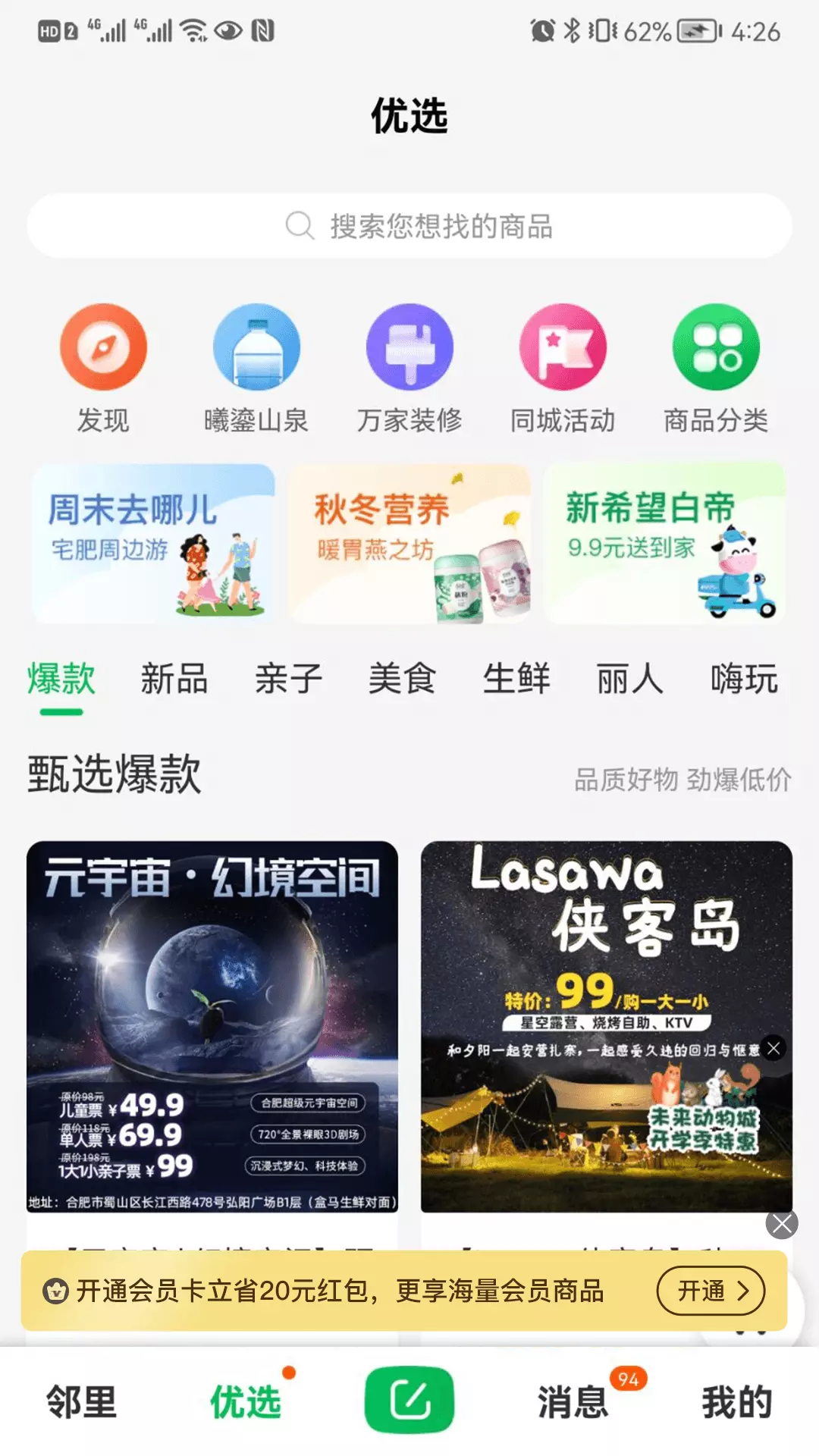Tap the green compose post button
Viewport: 819px width, 1456px height.
coord(409,1400)
